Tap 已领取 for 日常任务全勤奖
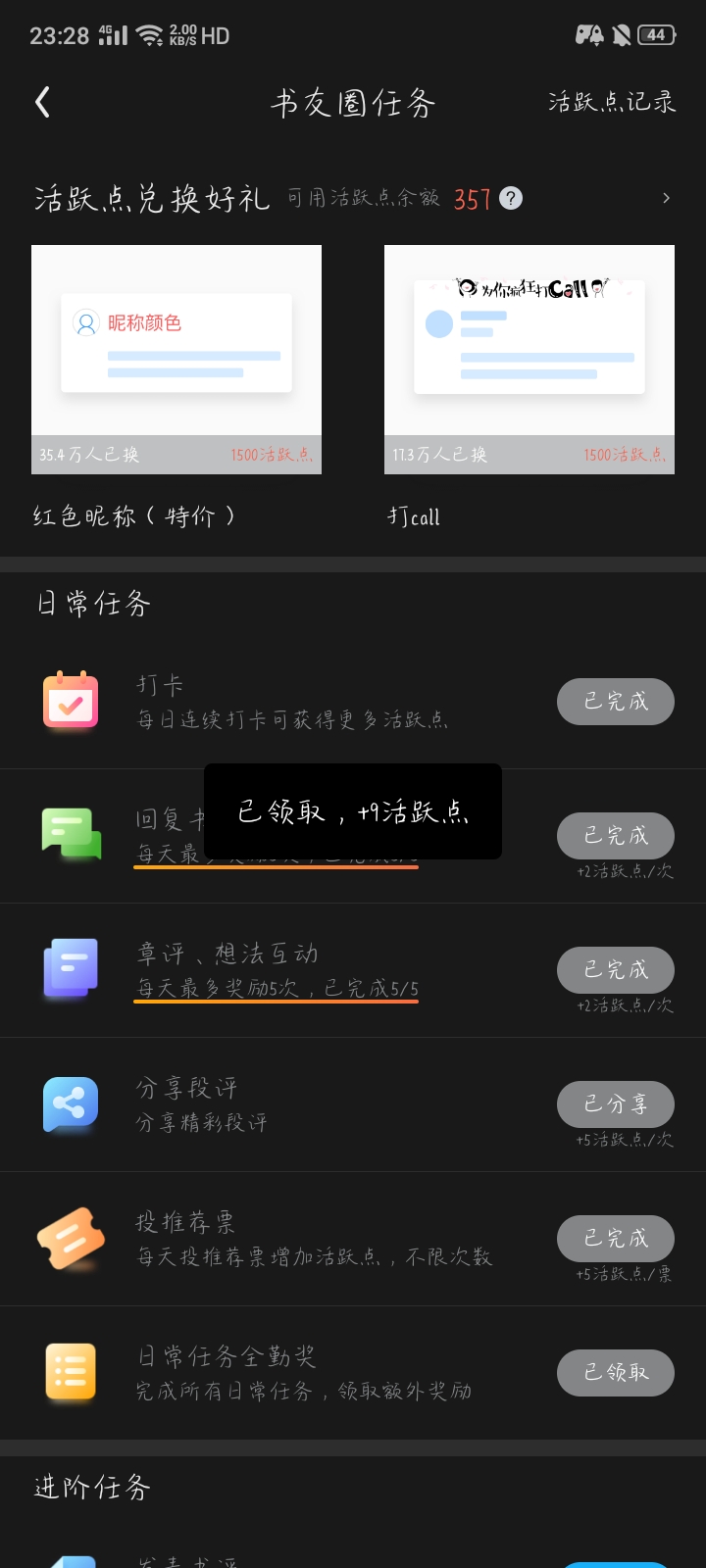This screenshot has height=1568, width=706. tap(615, 1373)
